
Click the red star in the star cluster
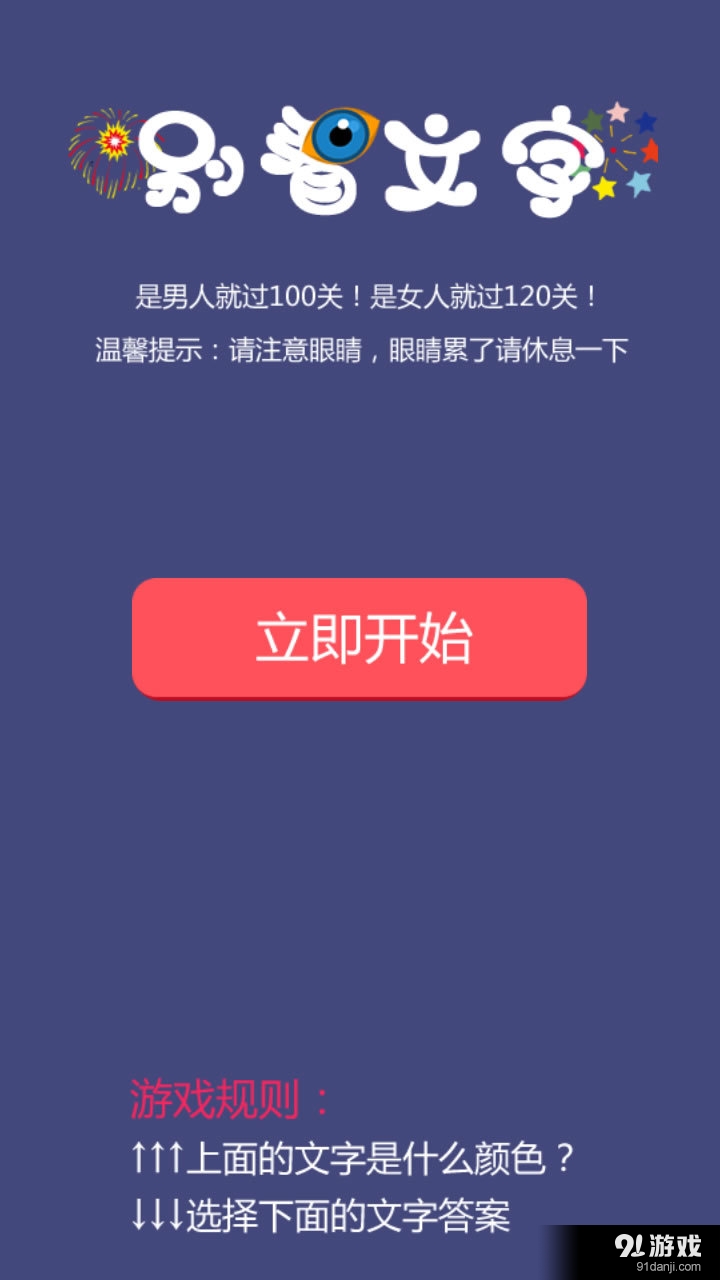pos(650,150)
